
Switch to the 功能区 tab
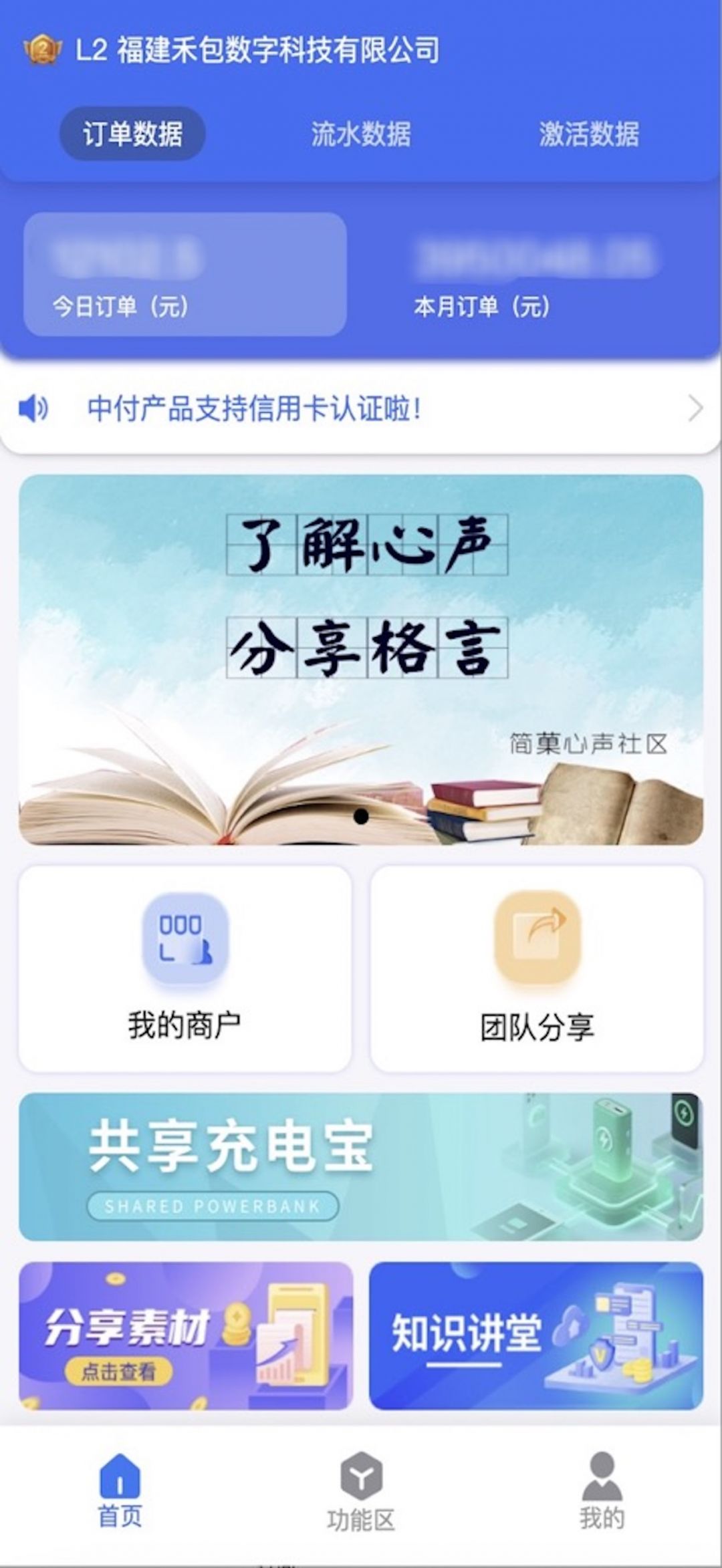coord(361,1492)
